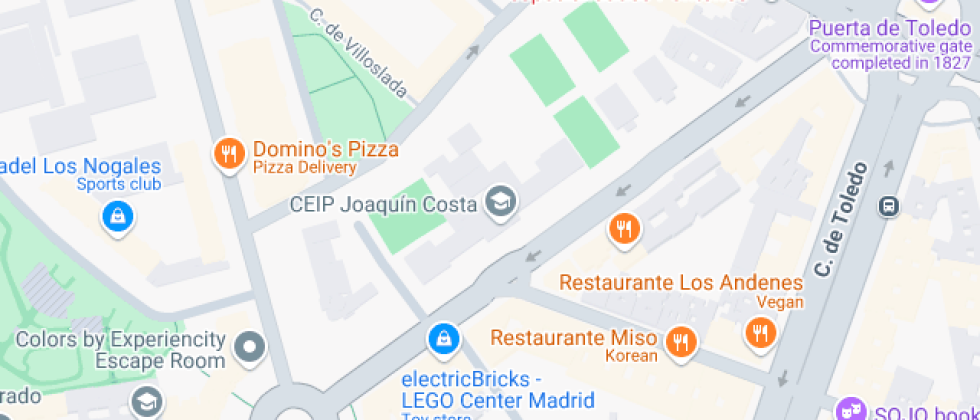The image size is (980, 420).
Task: Select the CEIP Joaquín Costa school pin
Action: [x=498, y=203]
